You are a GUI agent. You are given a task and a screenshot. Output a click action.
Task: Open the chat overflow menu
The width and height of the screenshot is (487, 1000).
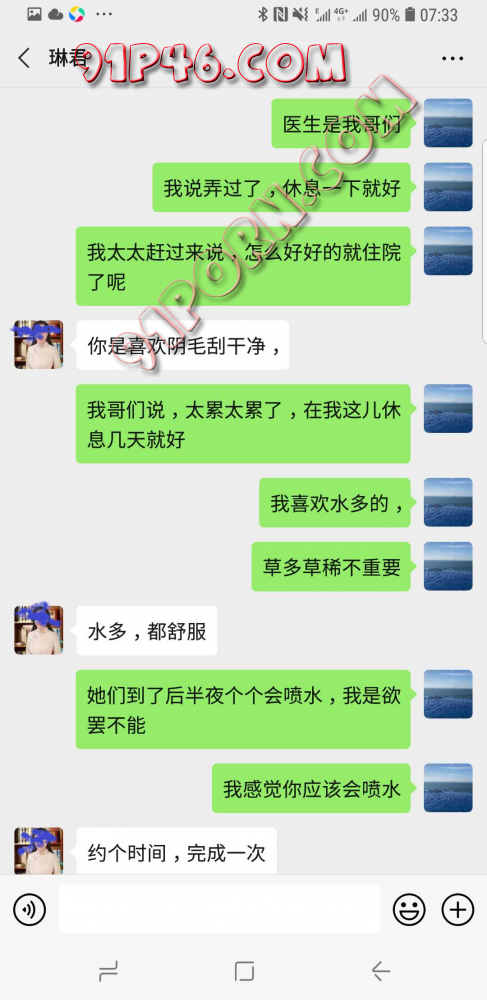pos(453,58)
